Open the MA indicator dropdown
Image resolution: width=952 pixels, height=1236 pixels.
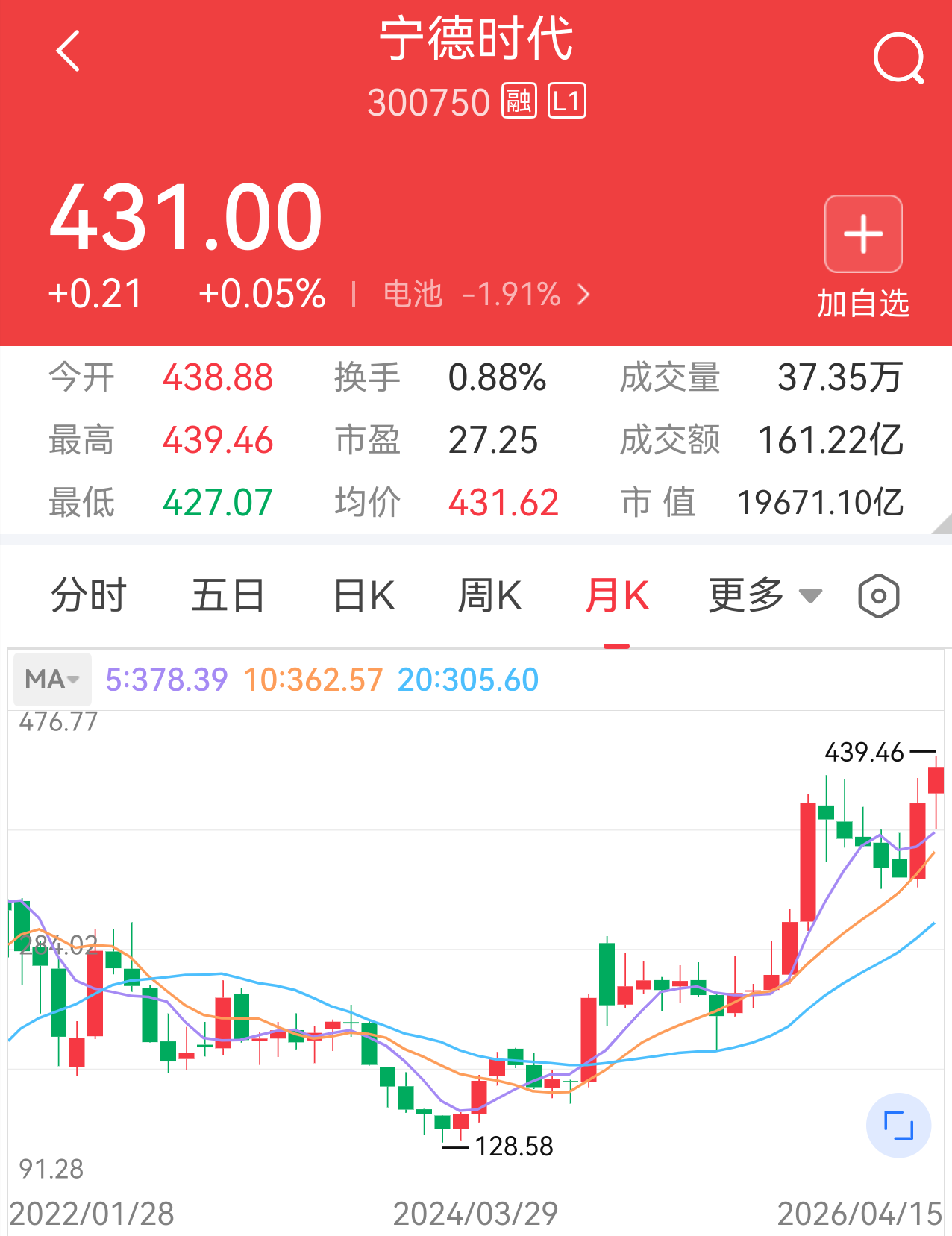[52, 680]
